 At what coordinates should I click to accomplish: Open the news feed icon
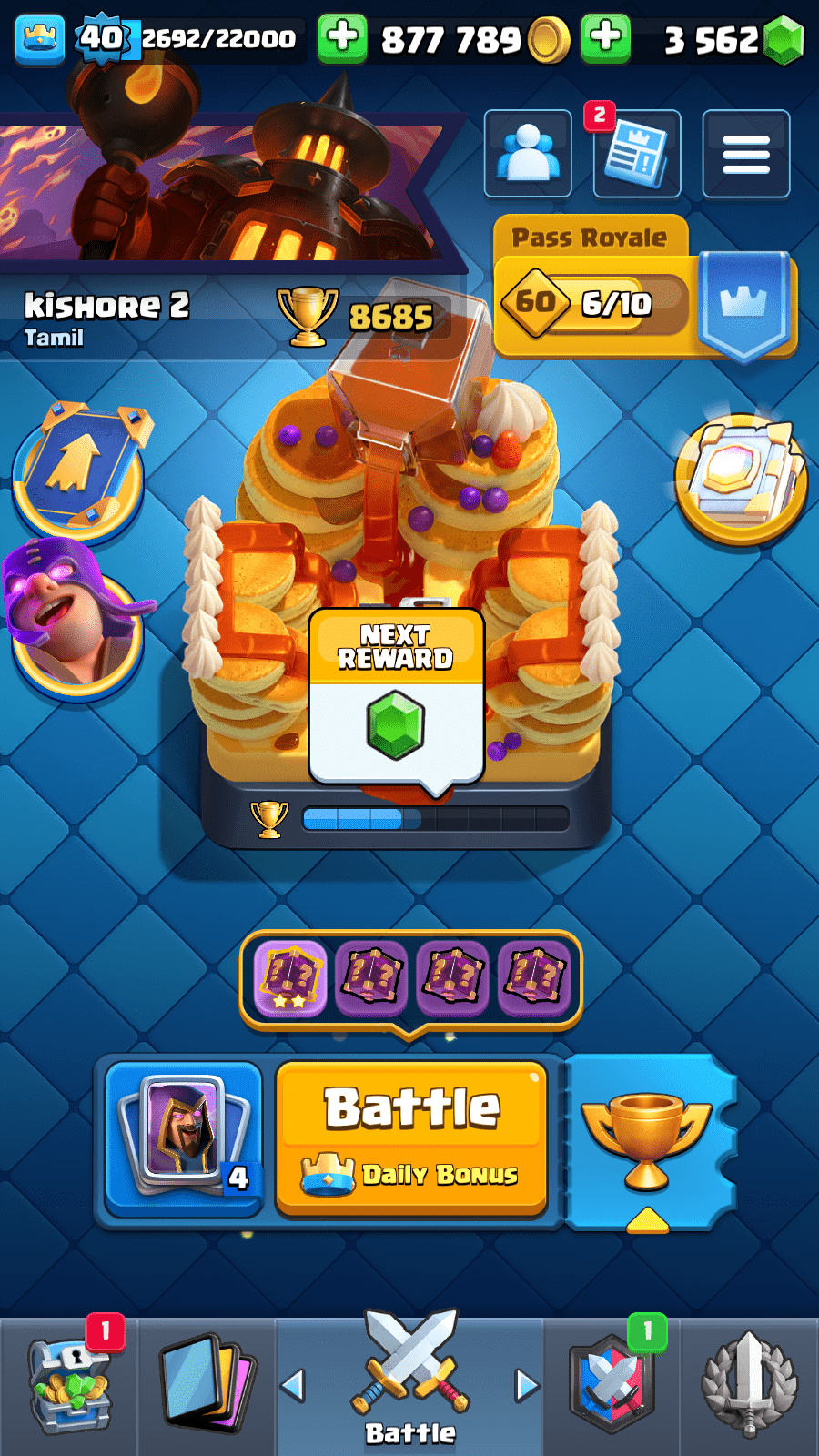pyautogui.click(x=637, y=153)
